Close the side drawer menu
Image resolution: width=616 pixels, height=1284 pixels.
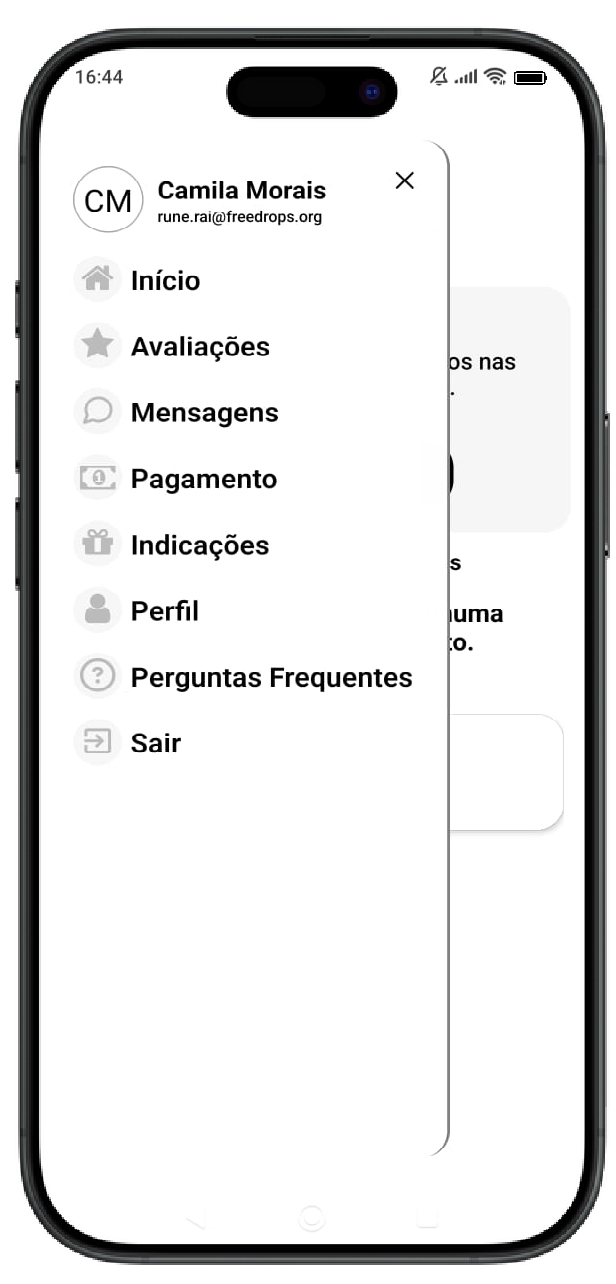coord(404,180)
